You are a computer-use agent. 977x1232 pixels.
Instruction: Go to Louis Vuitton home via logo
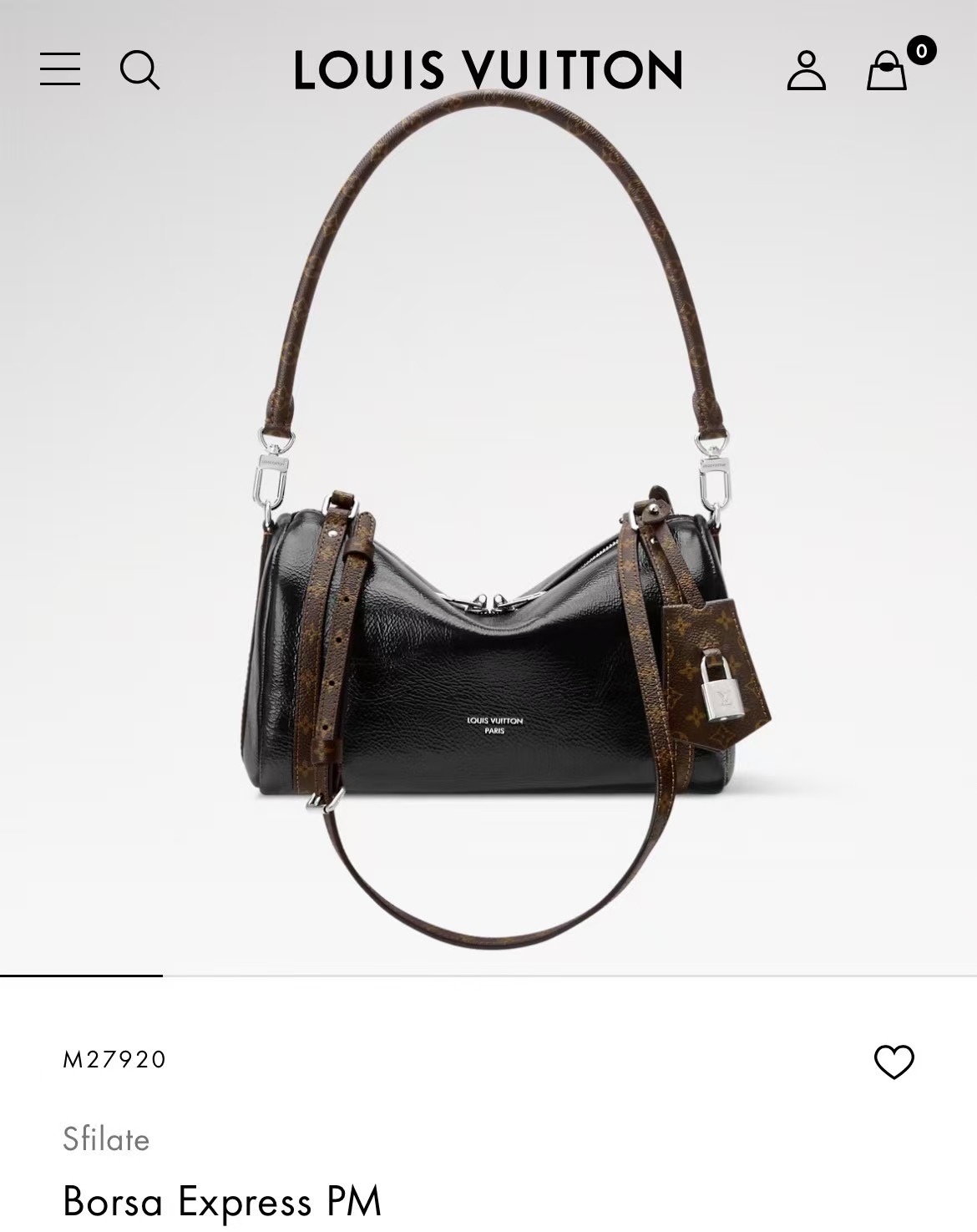(488, 70)
